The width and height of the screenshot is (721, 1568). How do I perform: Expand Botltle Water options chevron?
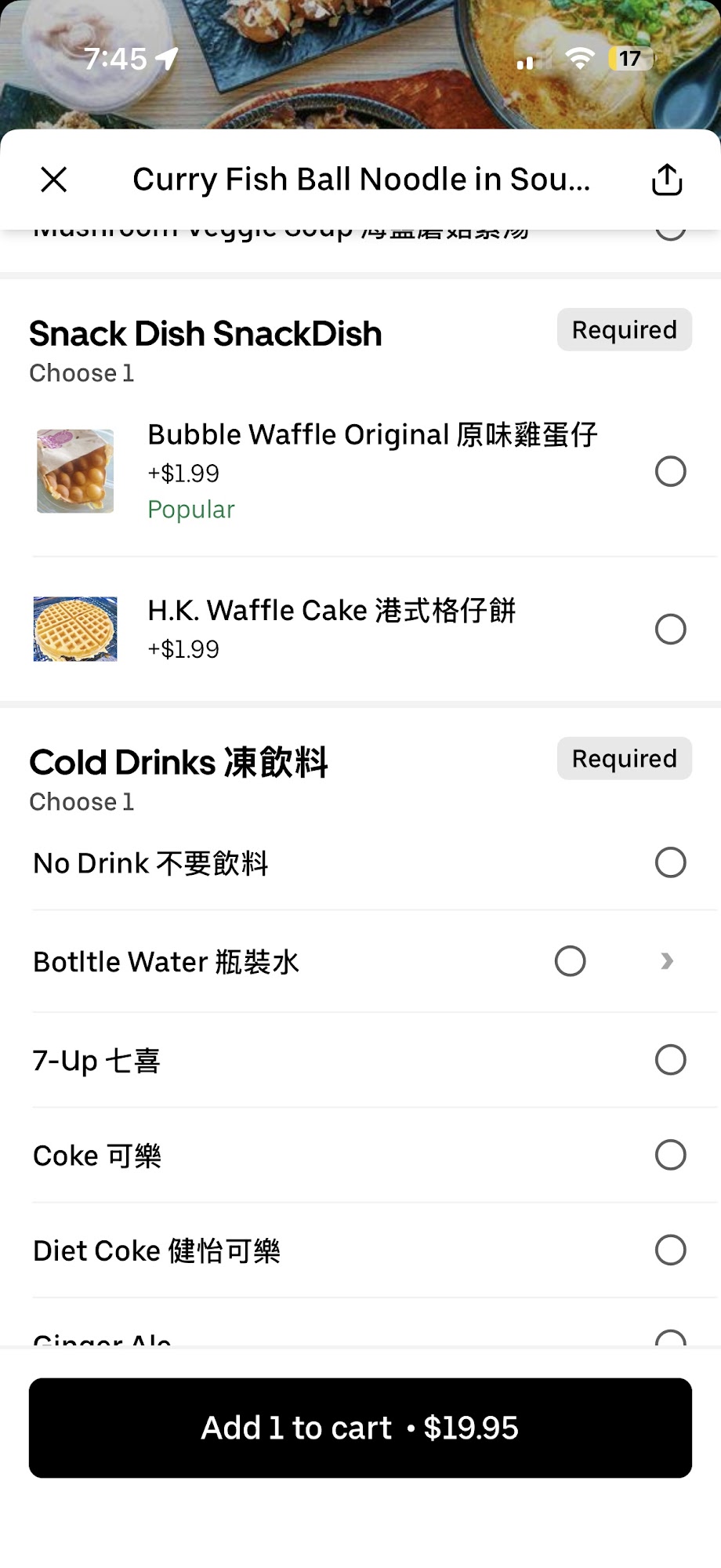pyautogui.click(x=667, y=961)
